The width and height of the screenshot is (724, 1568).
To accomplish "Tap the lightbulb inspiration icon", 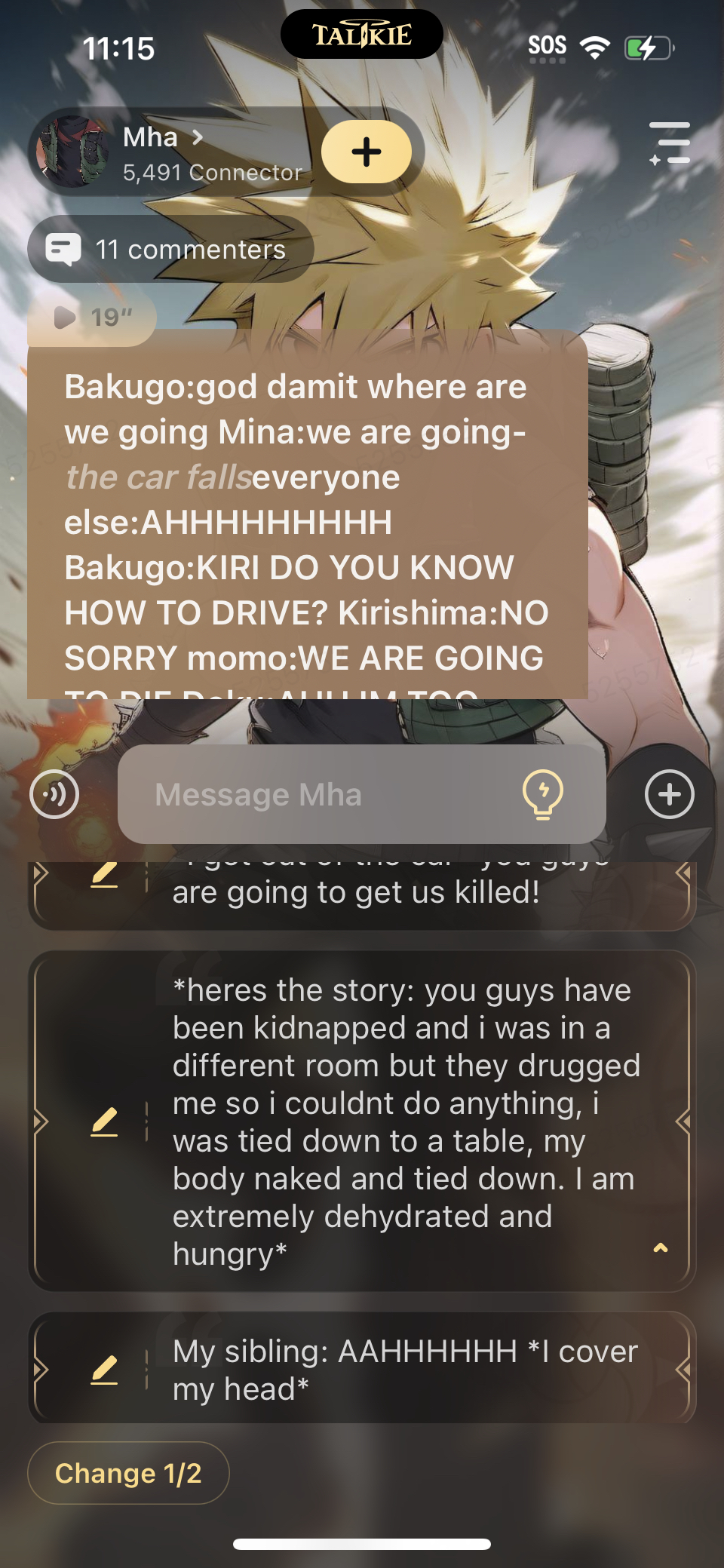I will point(542,794).
